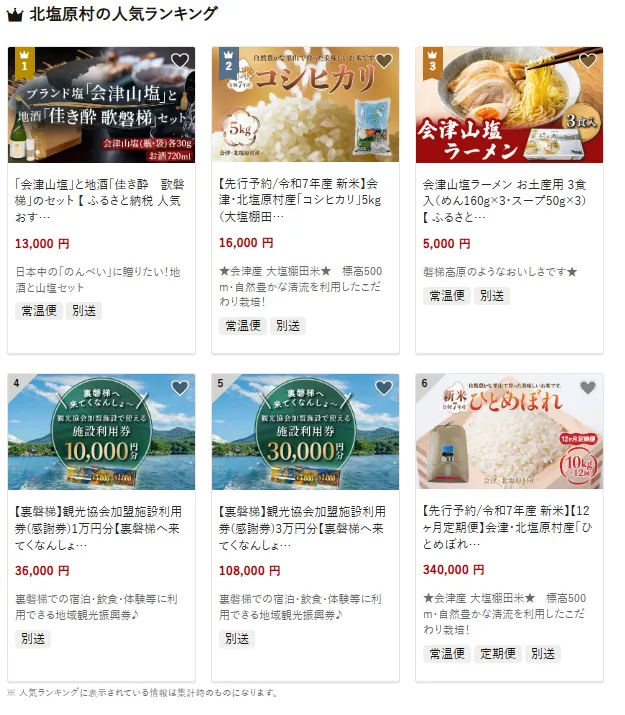Favorite the 会津山塩 and sake set

point(180,60)
